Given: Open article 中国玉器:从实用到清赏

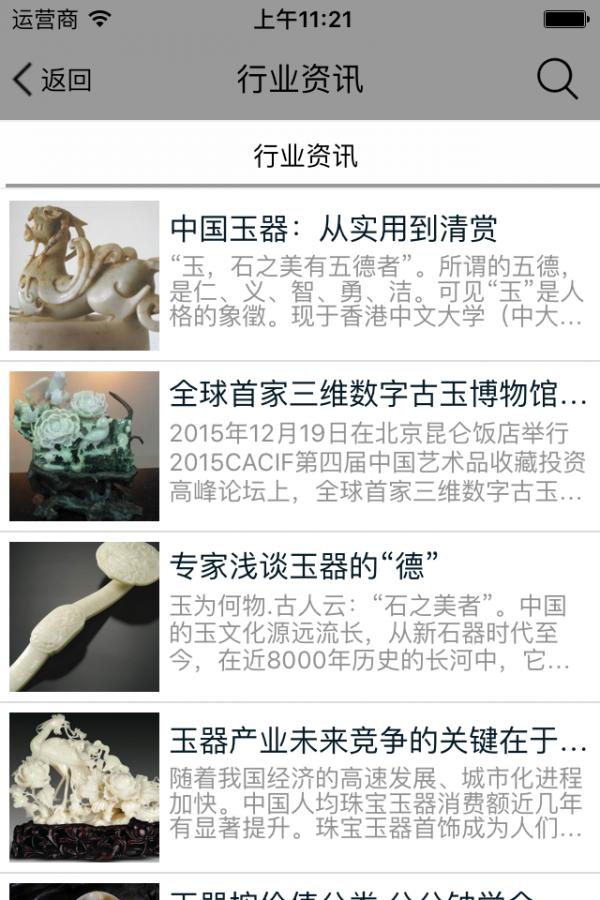Looking at the screenshot, I should coord(334,229).
